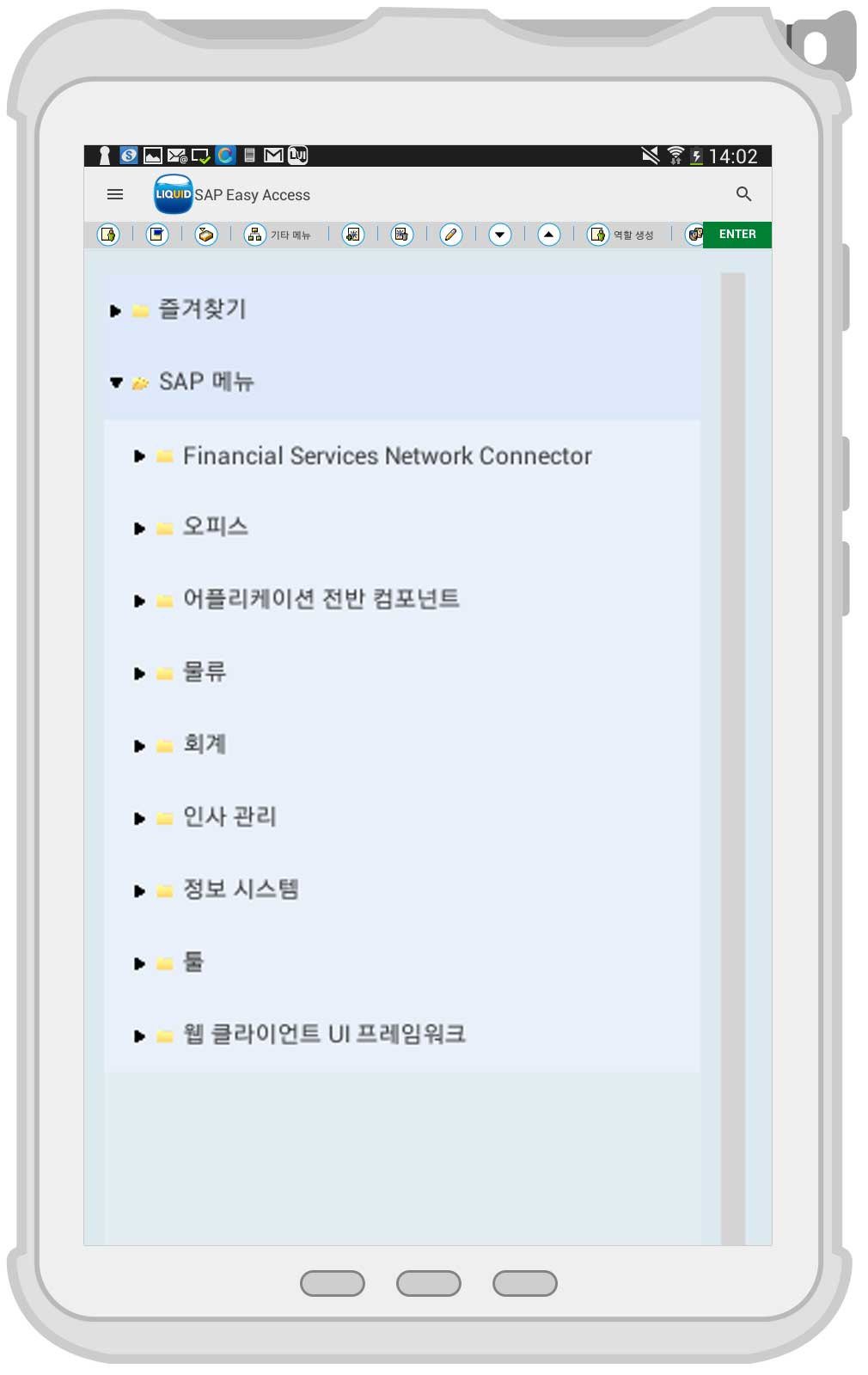Expand the 회계 folder
Image resolution: width=868 pixels, height=1375 pixels.
[x=139, y=746]
